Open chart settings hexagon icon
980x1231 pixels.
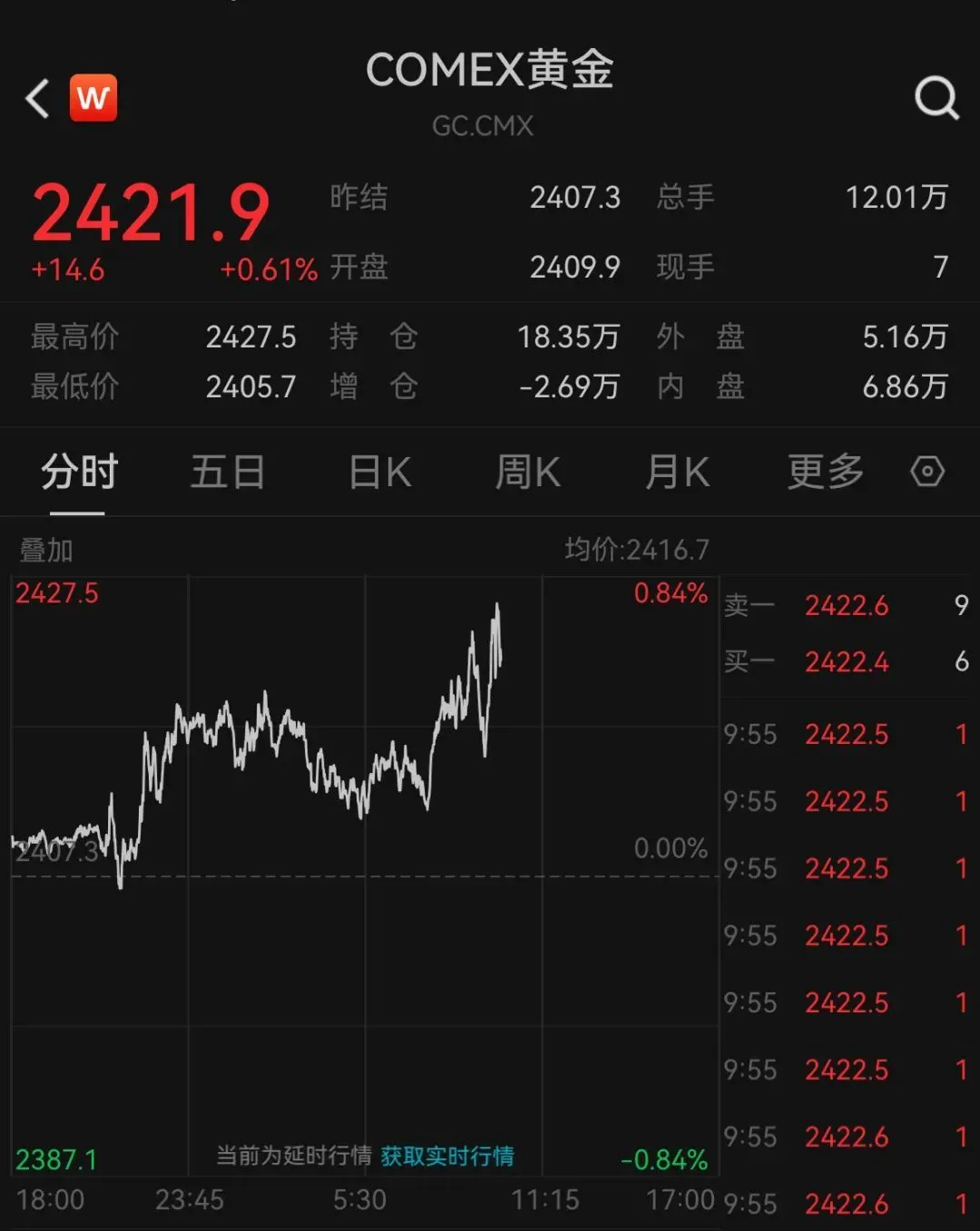click(x=926, y=472)
